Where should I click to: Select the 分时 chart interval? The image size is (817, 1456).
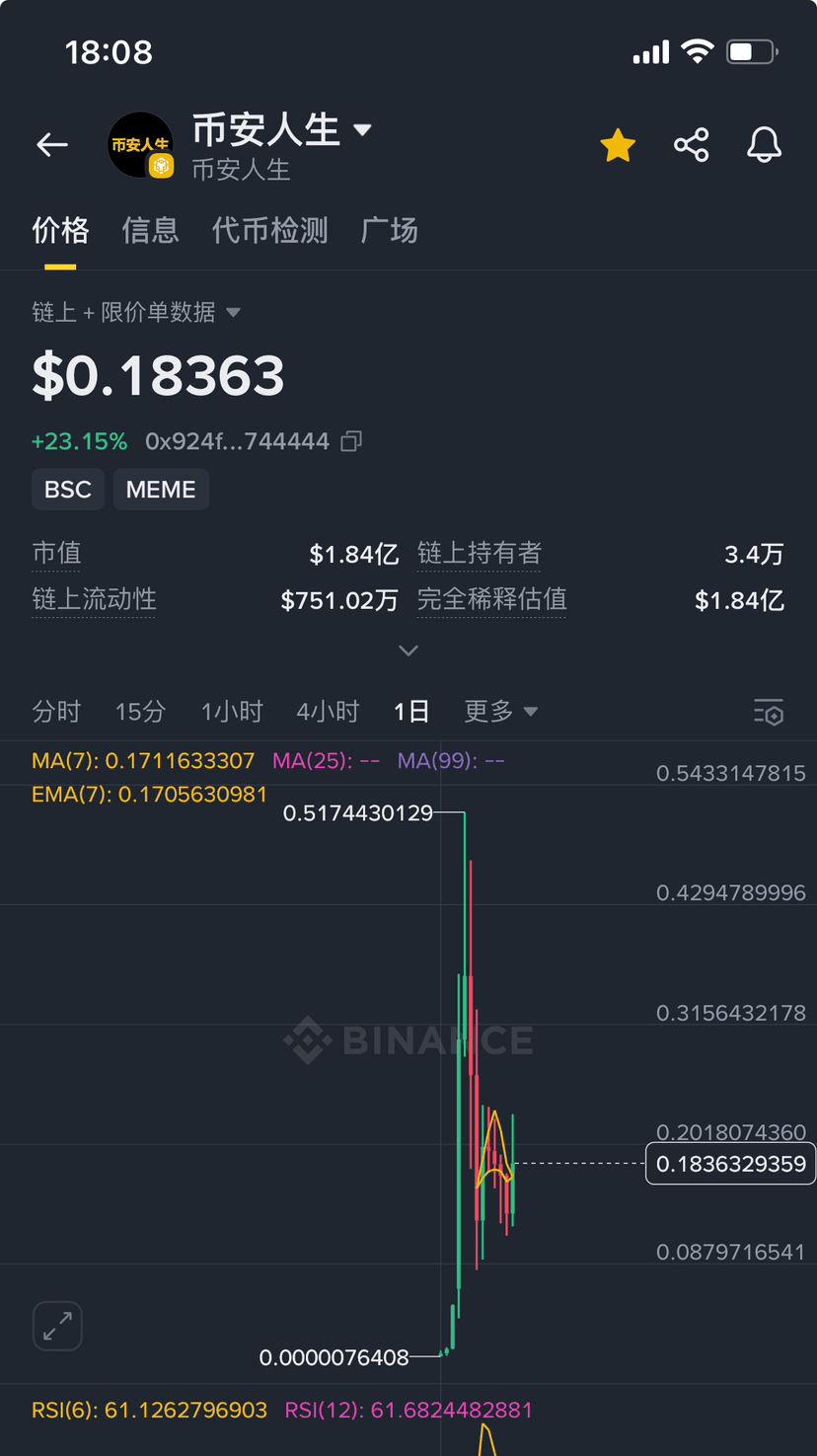click(56, 712)
